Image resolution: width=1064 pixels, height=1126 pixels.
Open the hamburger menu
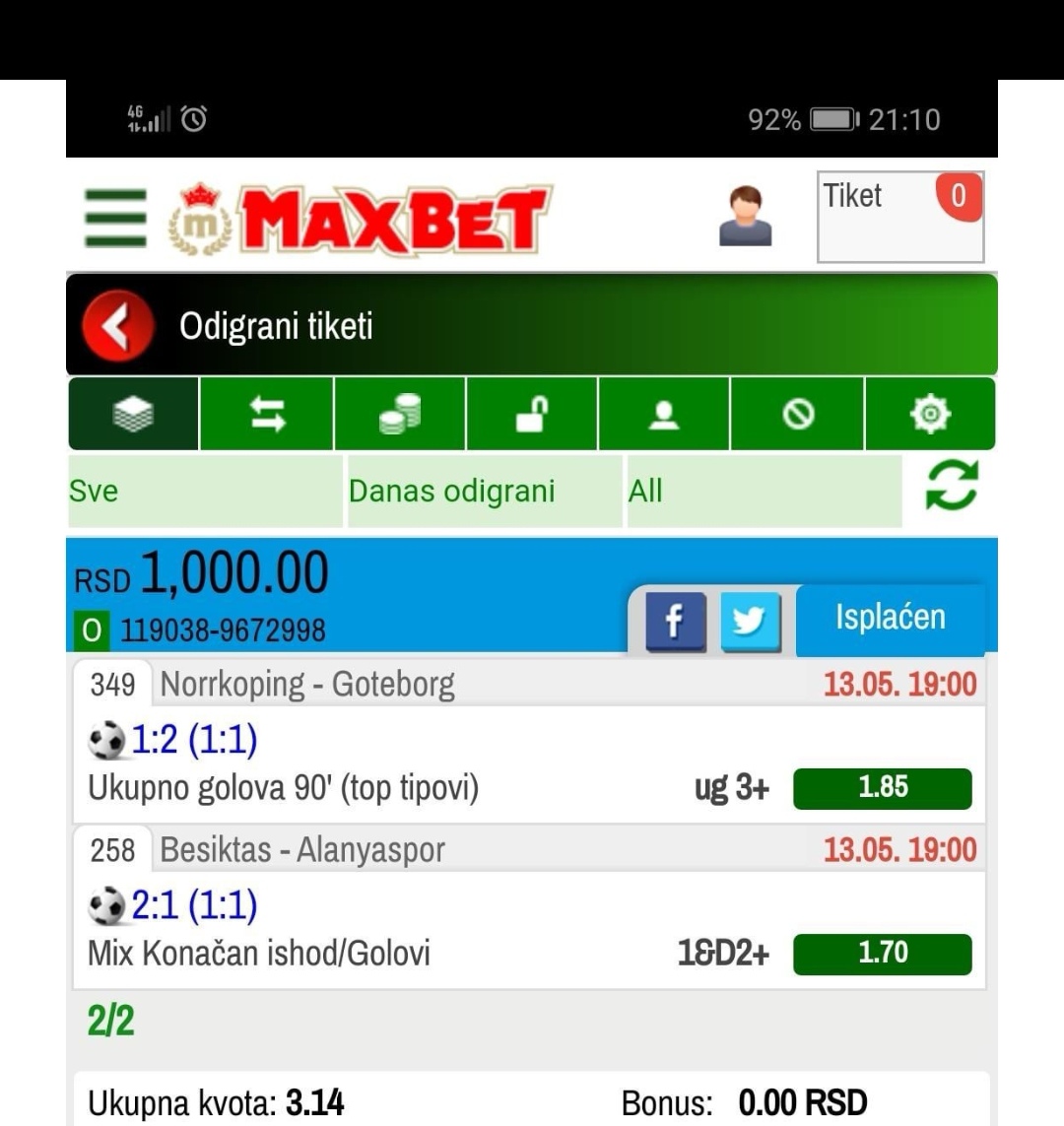pyautogui.click(x=115, y=218)
